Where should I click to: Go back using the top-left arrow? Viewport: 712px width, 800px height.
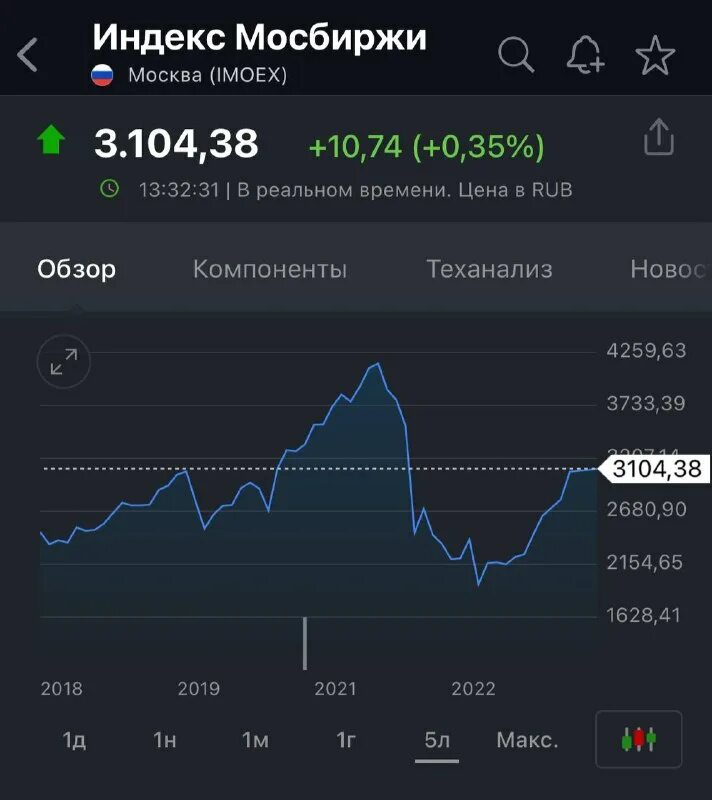(x=28, y=55)
